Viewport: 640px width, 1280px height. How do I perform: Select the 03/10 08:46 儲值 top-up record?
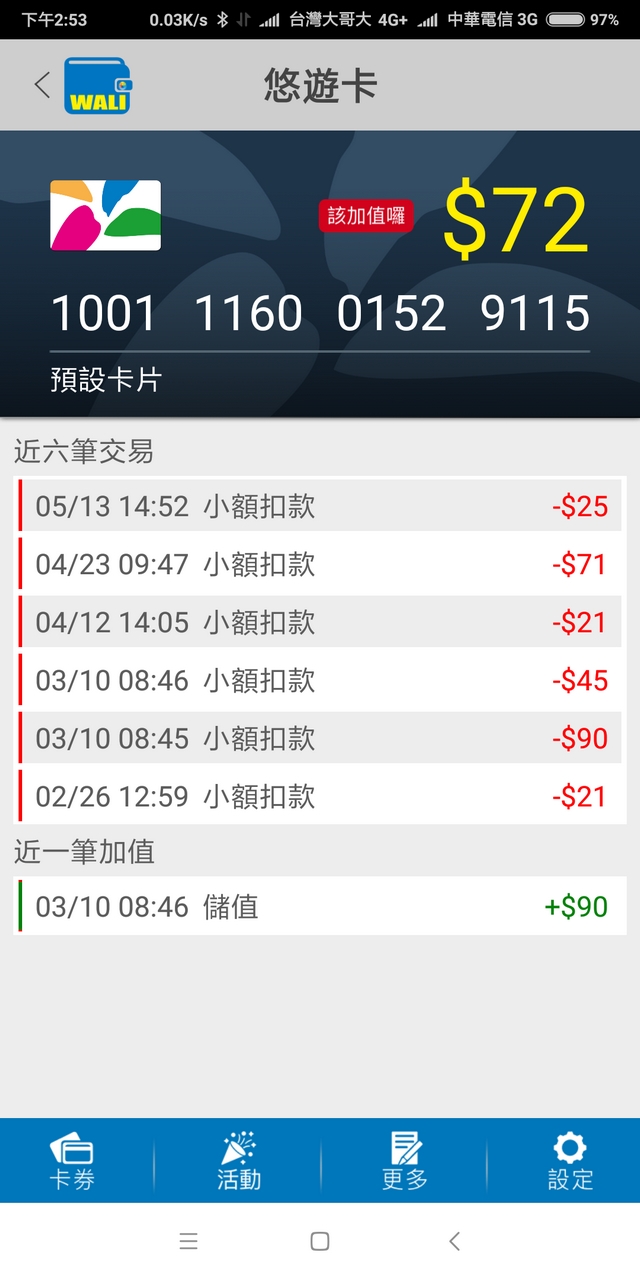(320, 906)
